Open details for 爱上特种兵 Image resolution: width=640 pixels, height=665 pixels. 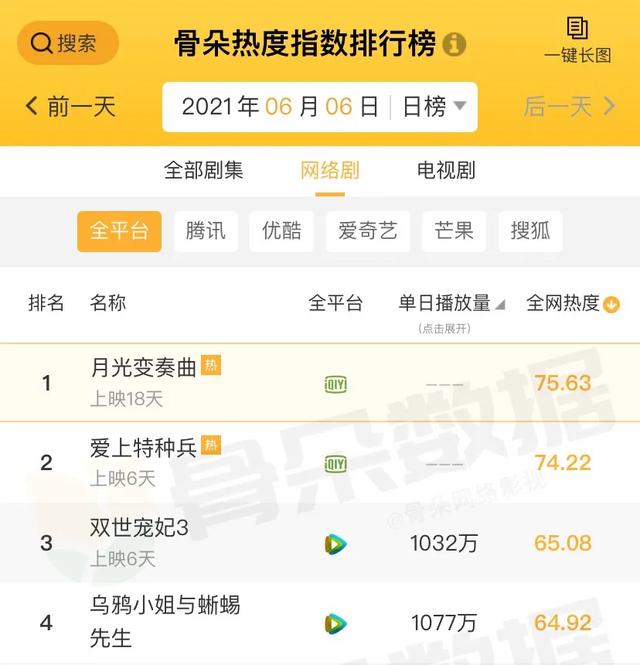pos(144,447)
